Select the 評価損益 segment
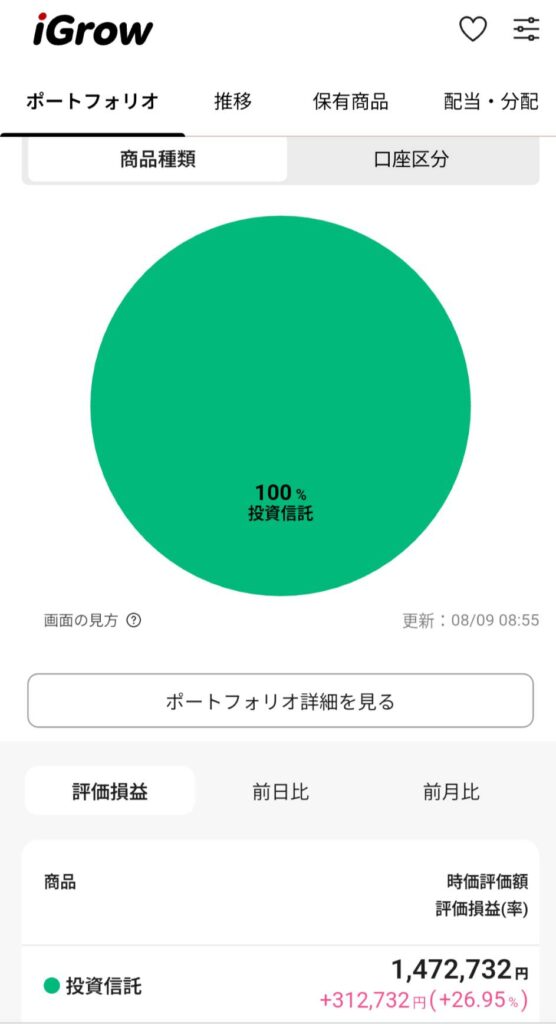This screenshot has width=556, height=1024. (x=110, y=791)
